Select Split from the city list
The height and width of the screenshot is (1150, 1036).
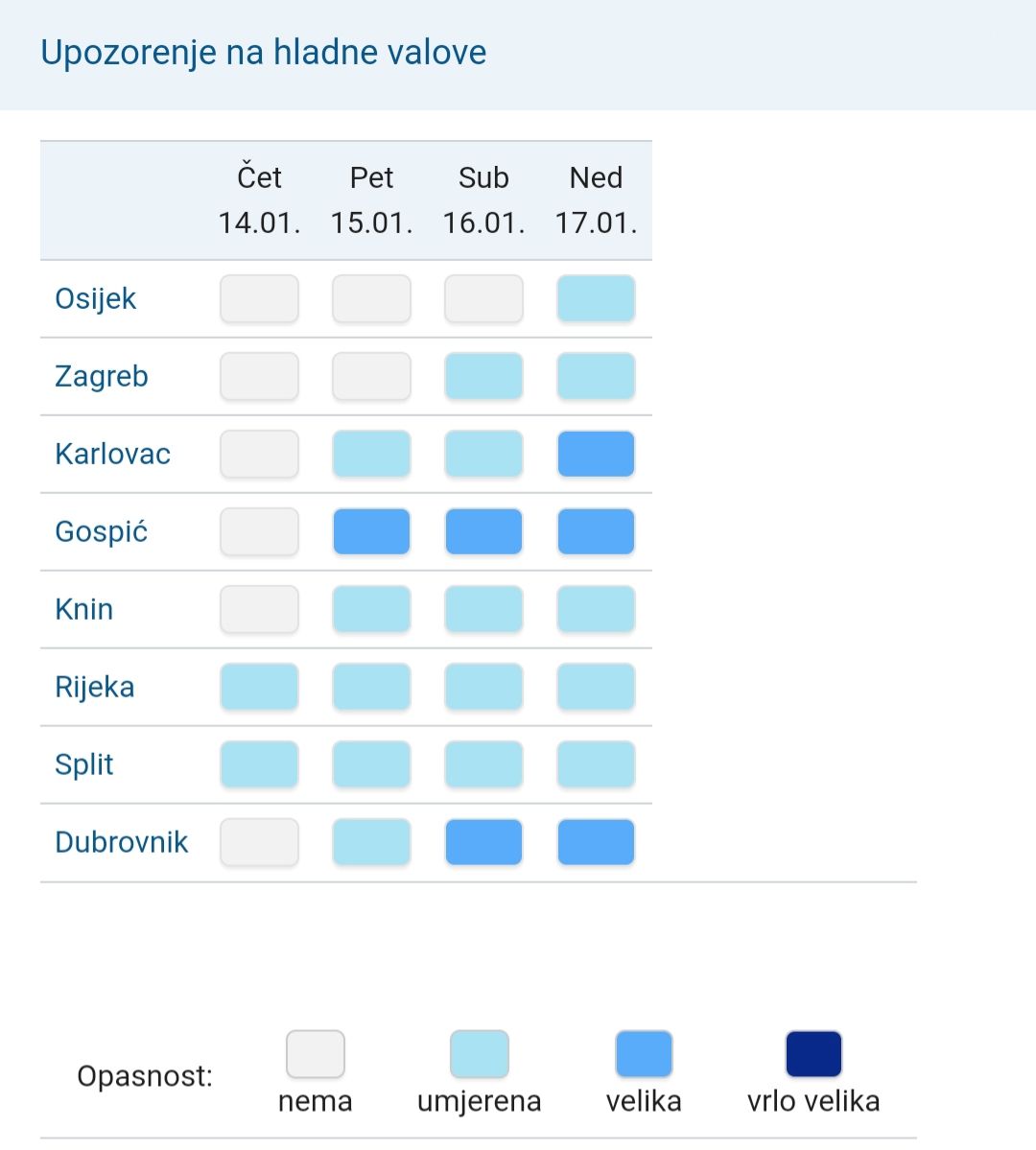[84, 764]
